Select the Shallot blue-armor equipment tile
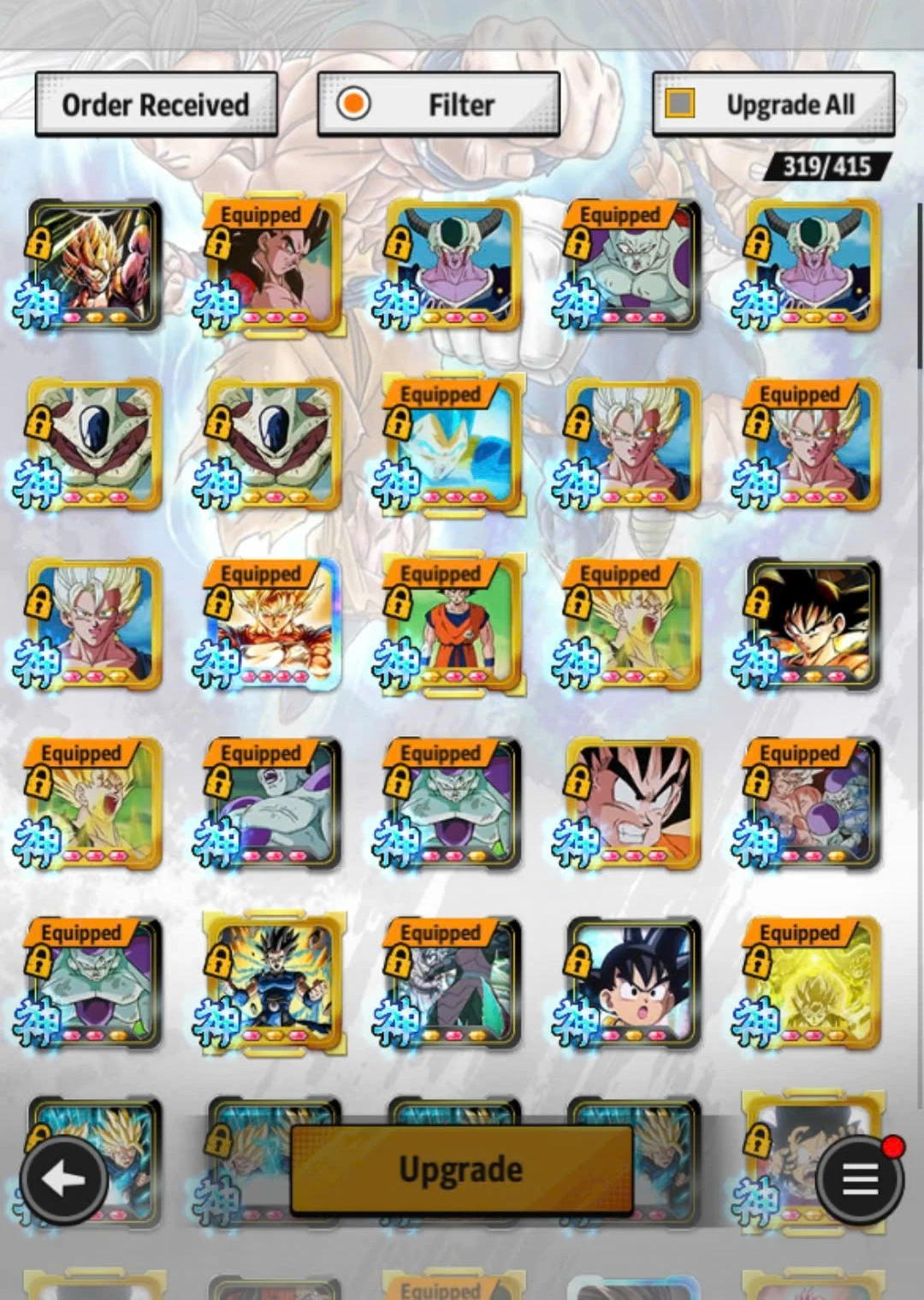The image size is (924, 1300). (274, 984)
